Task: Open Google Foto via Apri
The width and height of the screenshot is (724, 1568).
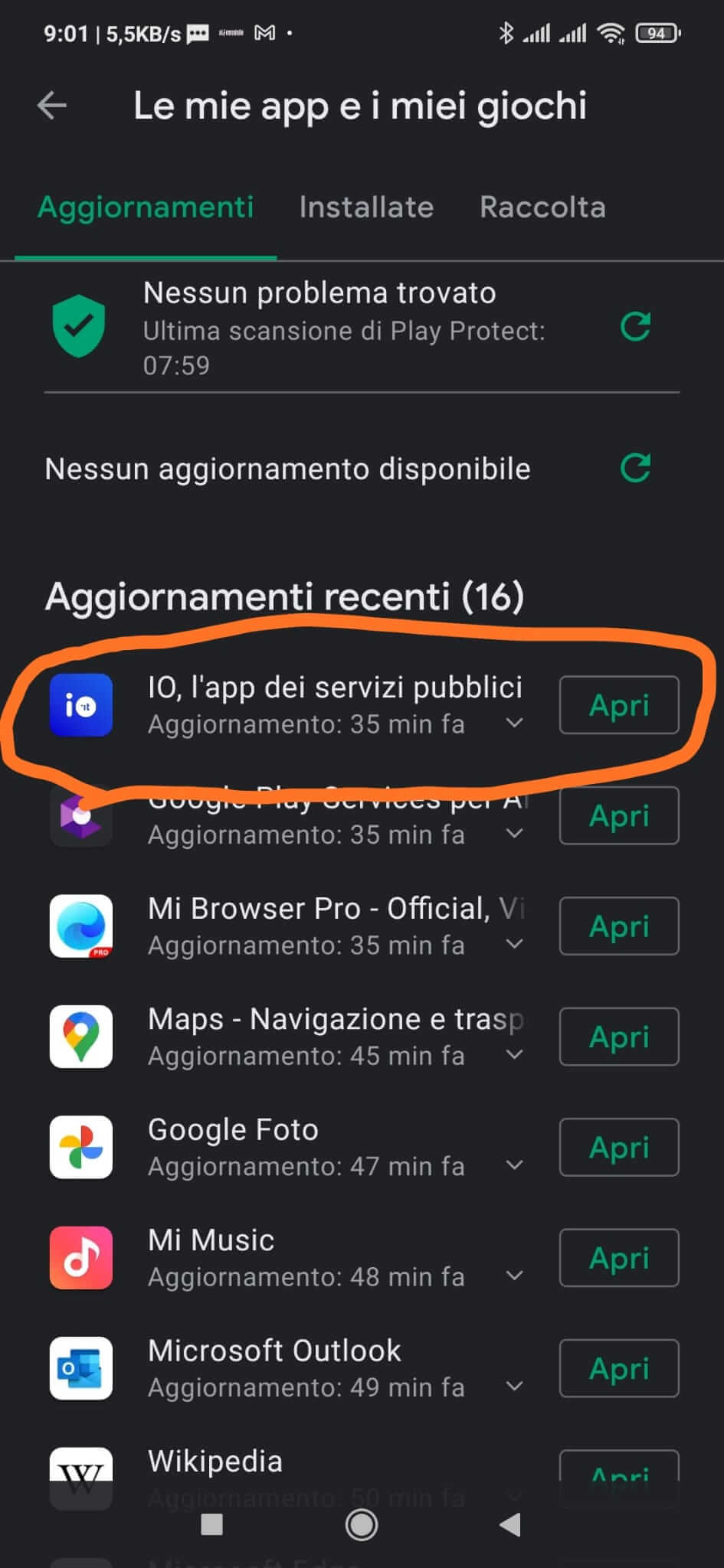Action: click(618, 1147)
